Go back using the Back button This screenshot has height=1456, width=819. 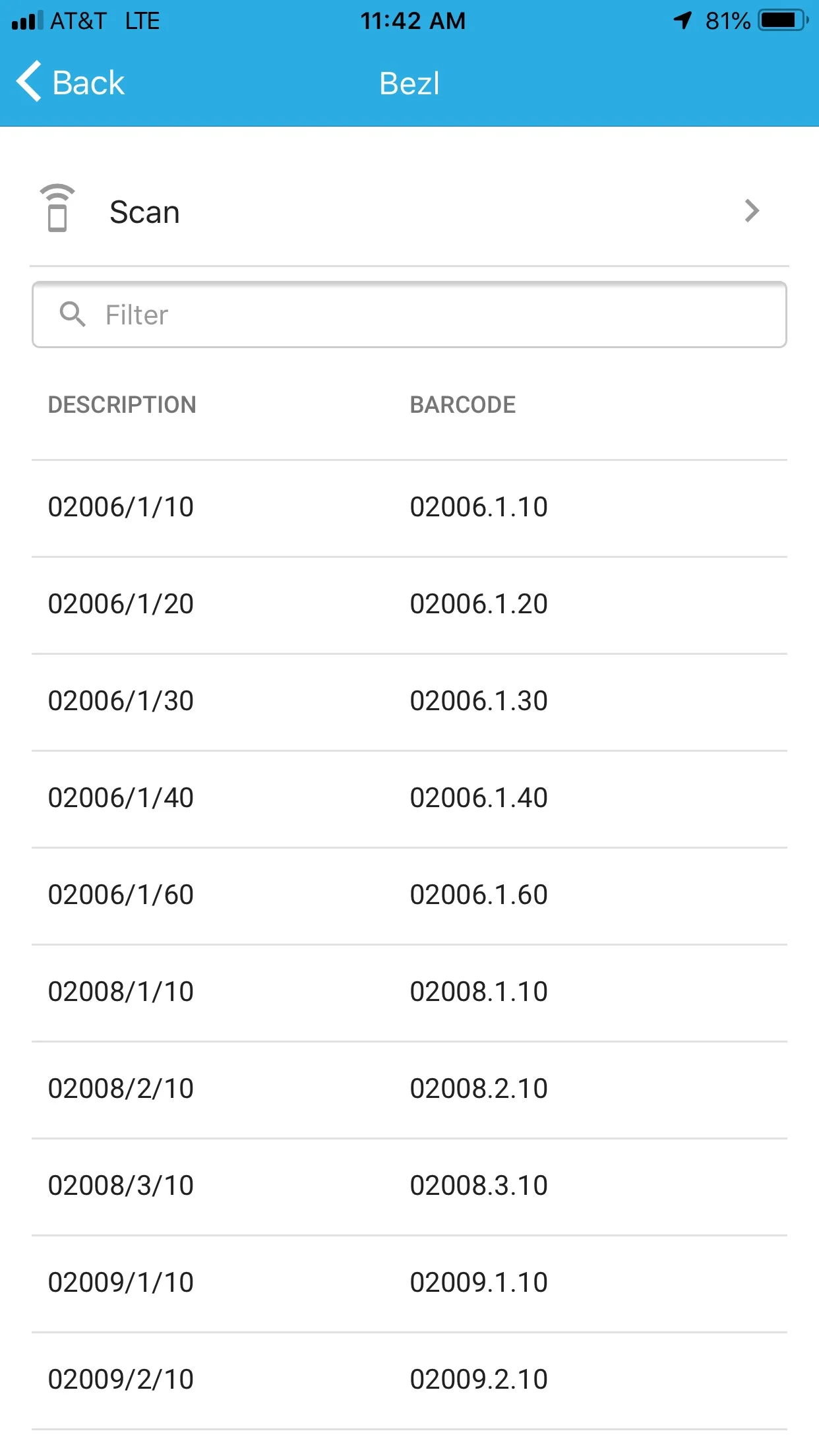(71, 83)
